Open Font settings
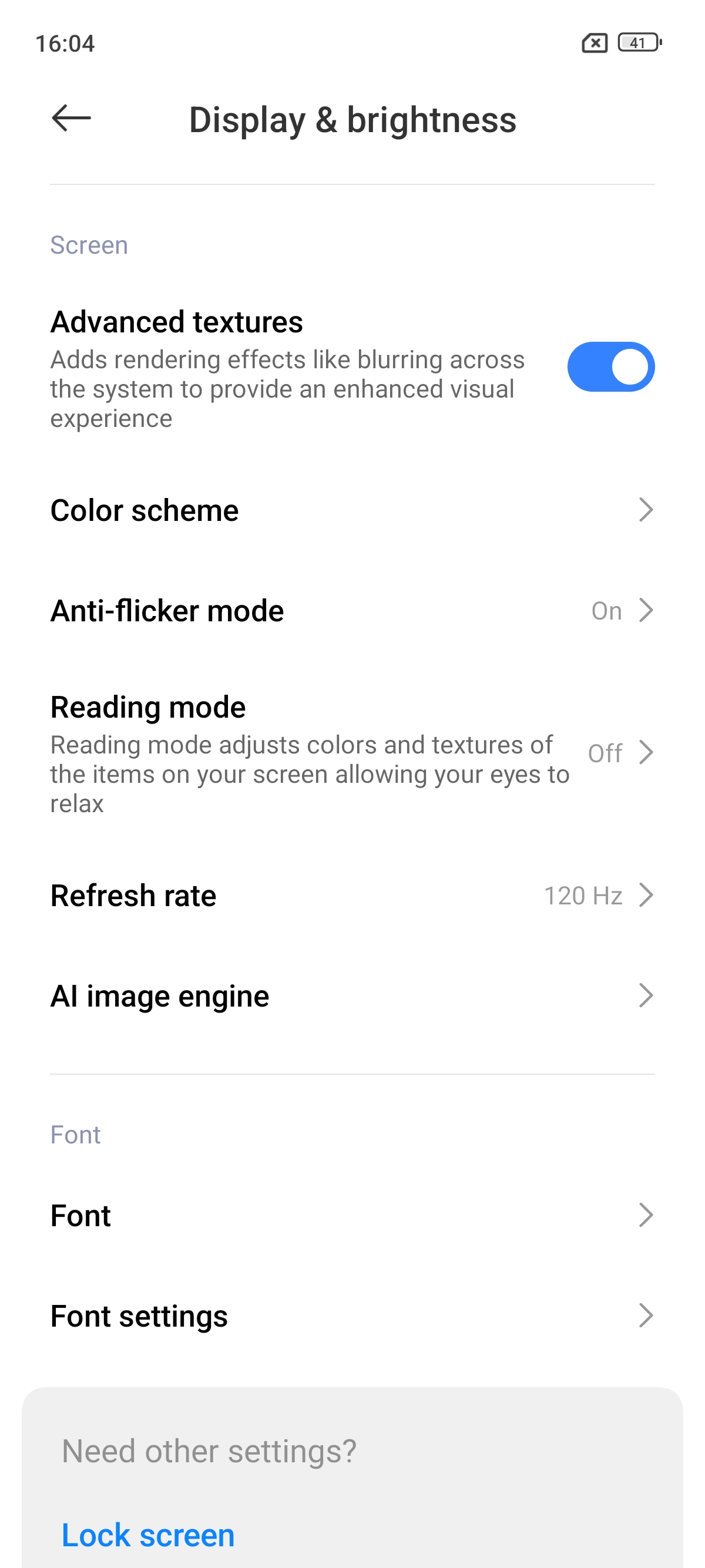 [352, 1316]
